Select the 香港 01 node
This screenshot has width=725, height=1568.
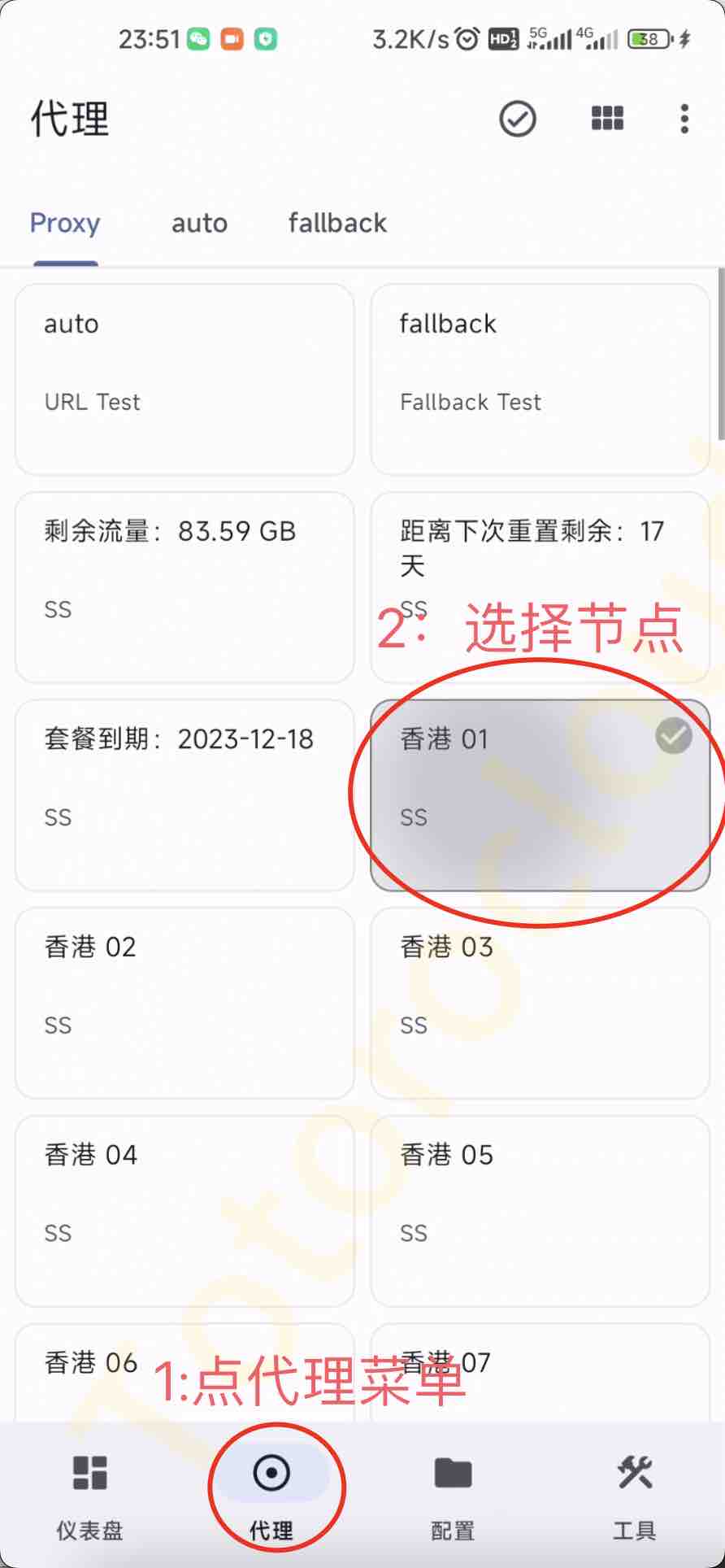(x=540, y=795)
